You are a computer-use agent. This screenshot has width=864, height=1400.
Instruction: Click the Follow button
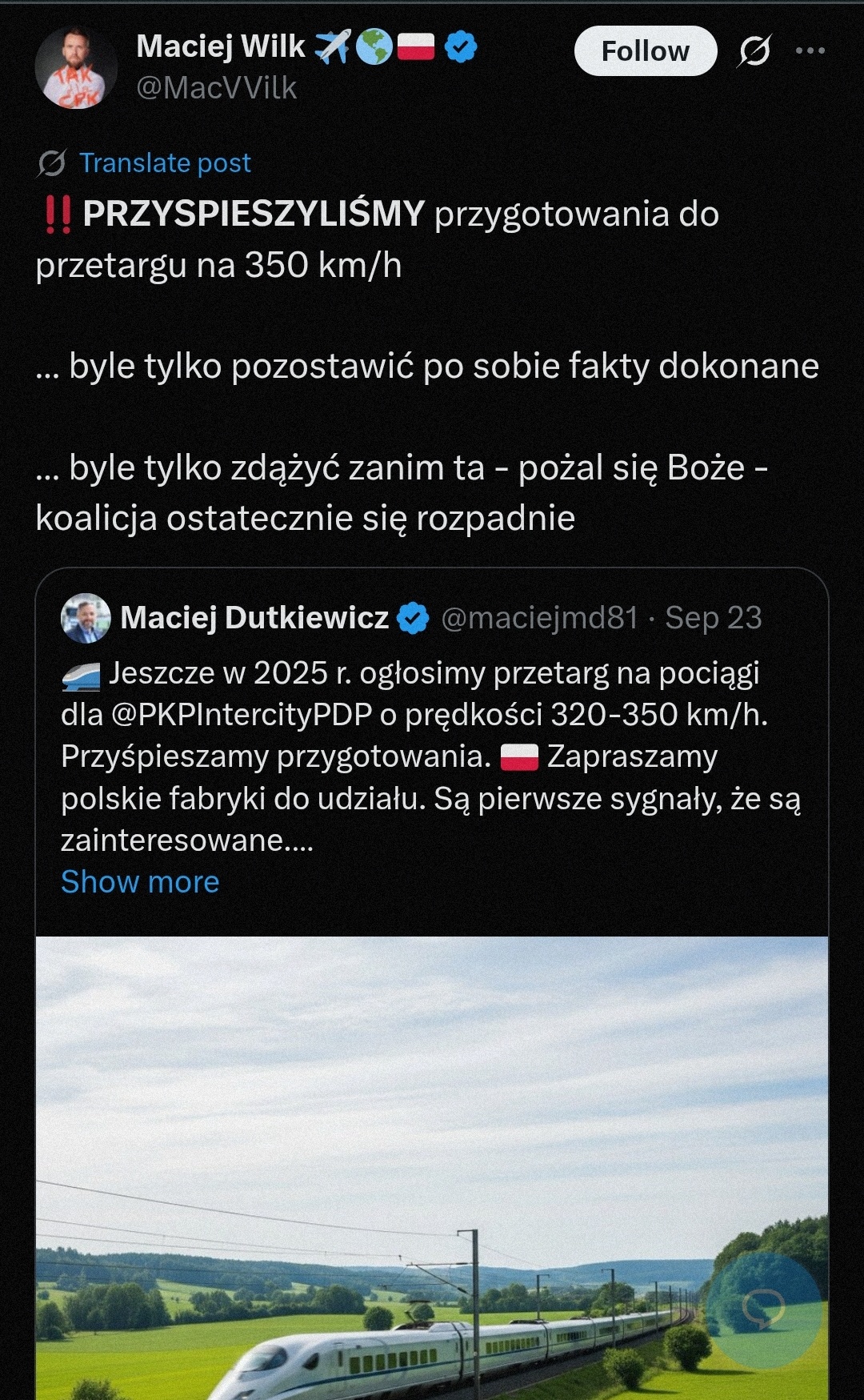pos(645,50)
